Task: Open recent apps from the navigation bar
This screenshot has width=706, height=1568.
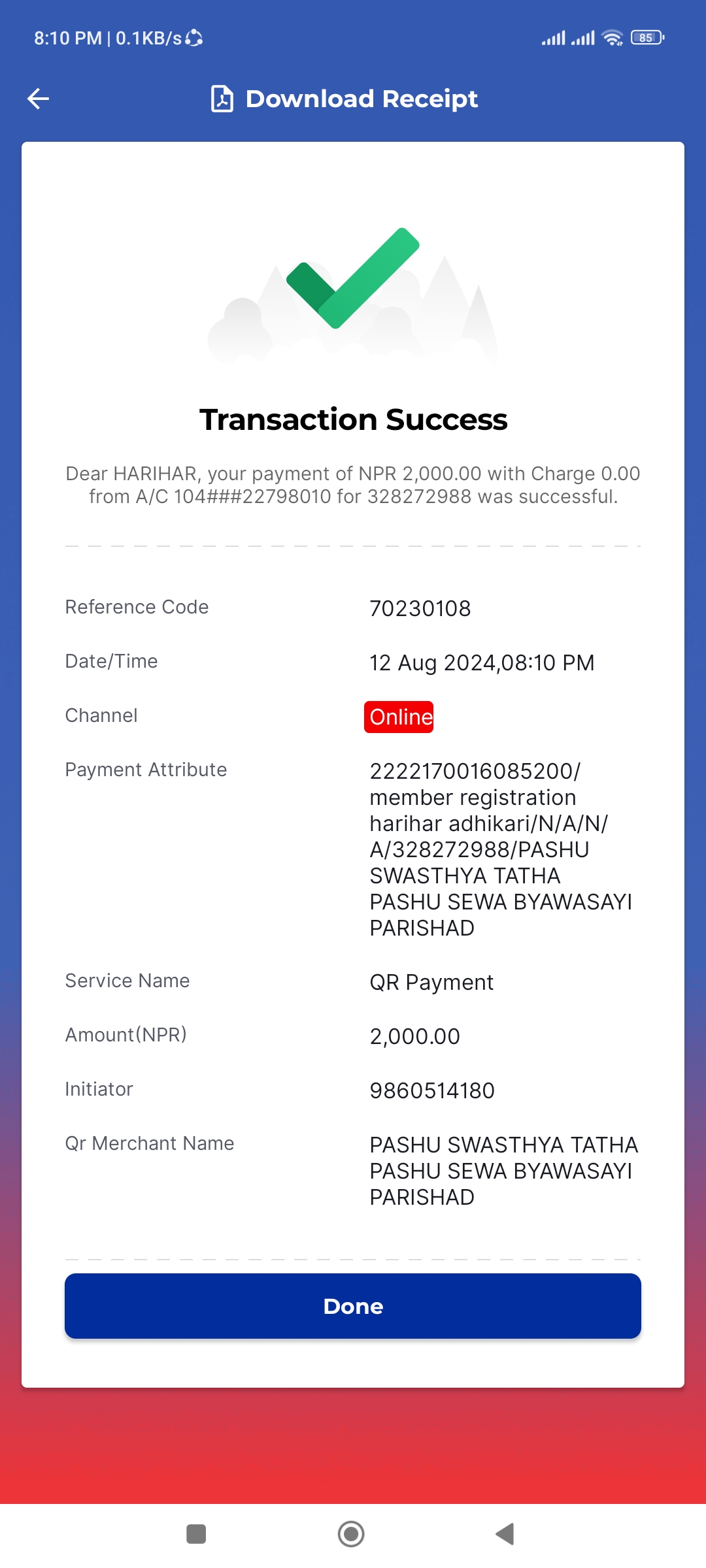Action: pos(196,1533)
